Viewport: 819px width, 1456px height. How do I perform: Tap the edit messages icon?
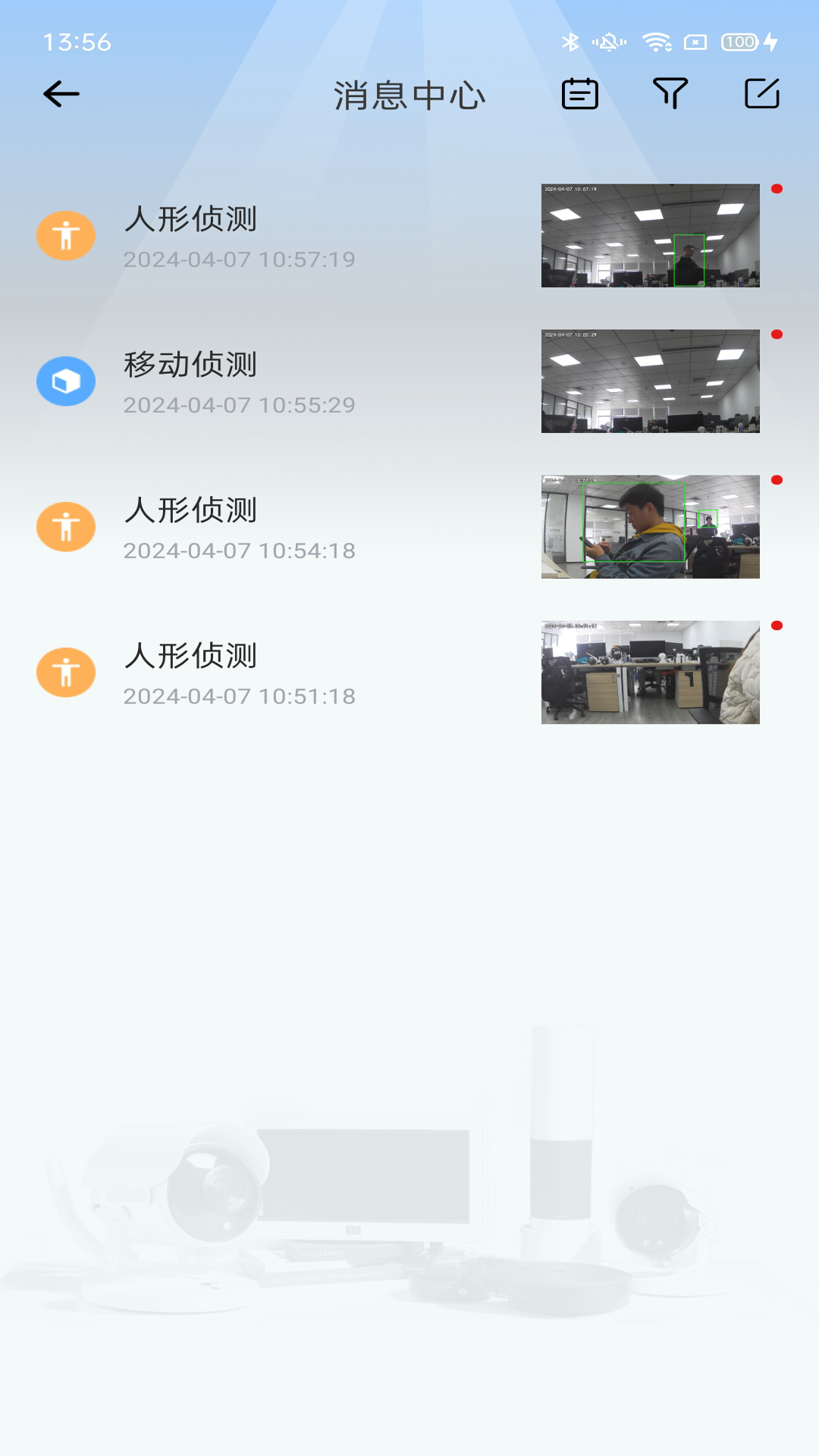pos(764,94)
